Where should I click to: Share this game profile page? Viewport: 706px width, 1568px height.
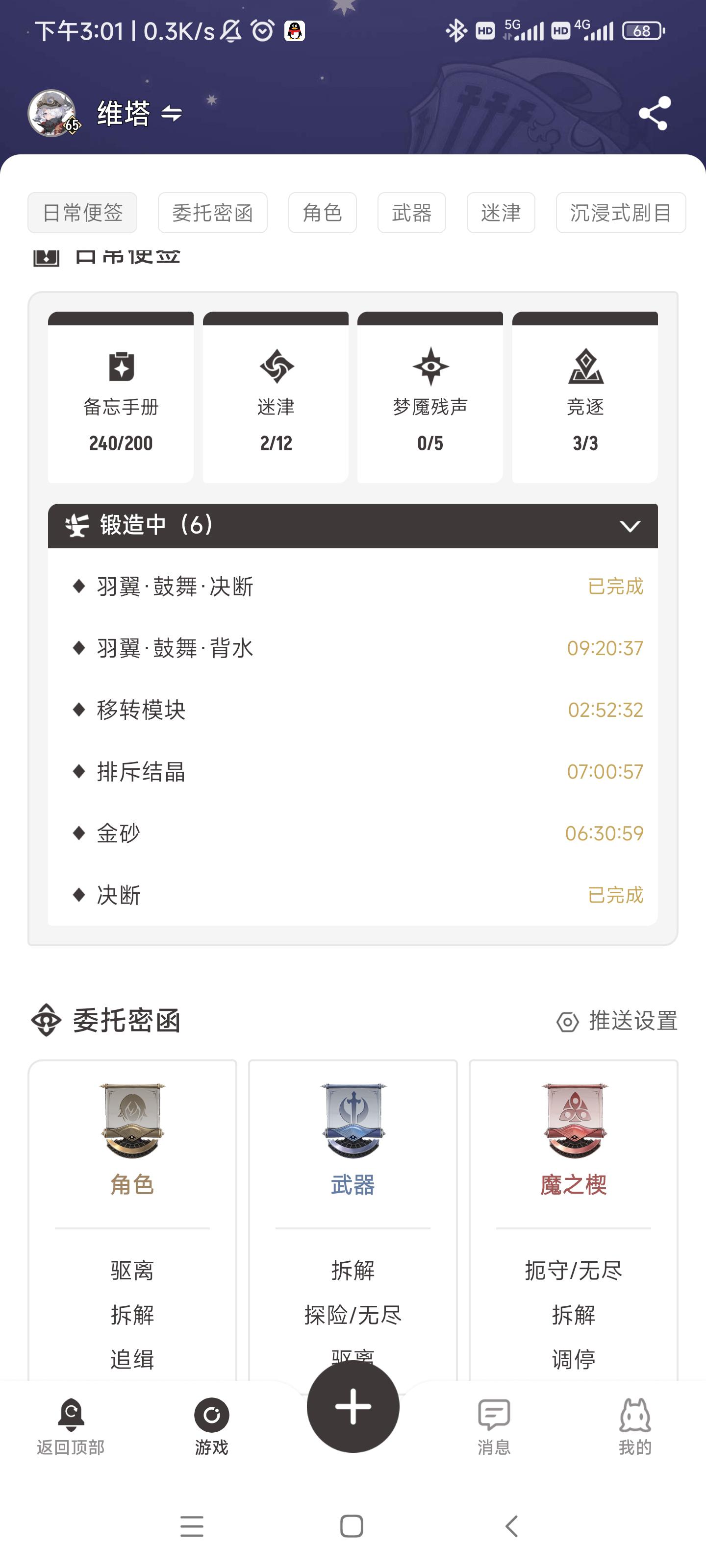tap(654, 113)
